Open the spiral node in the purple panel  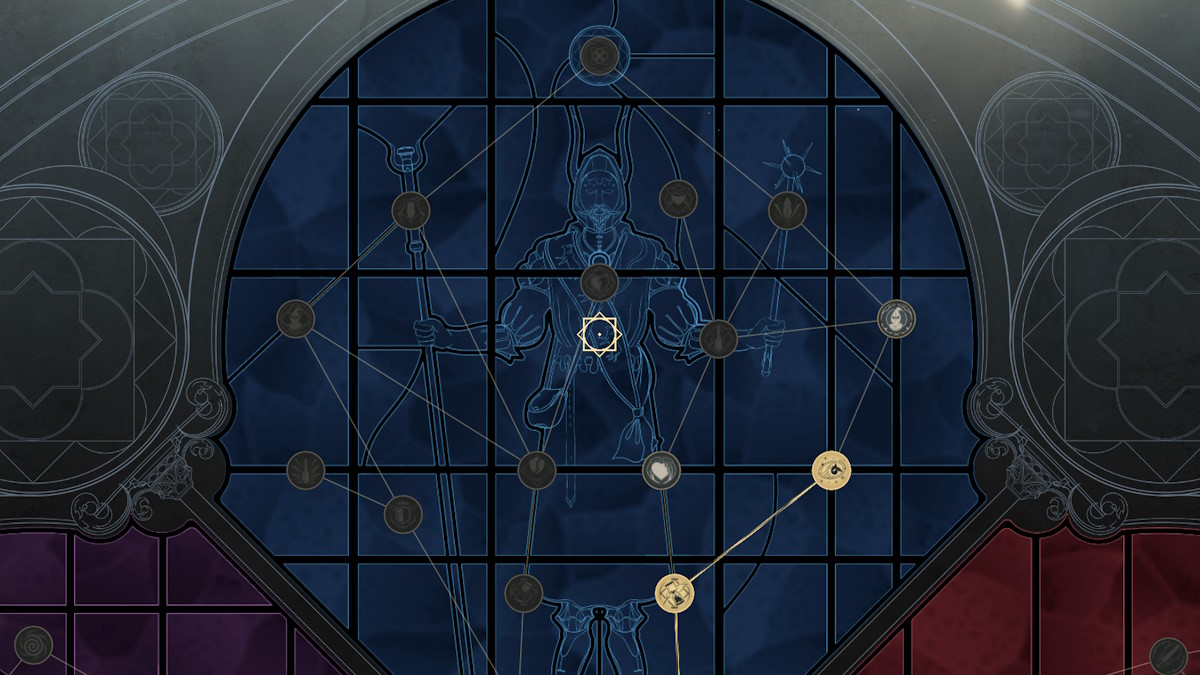point(33,645)
